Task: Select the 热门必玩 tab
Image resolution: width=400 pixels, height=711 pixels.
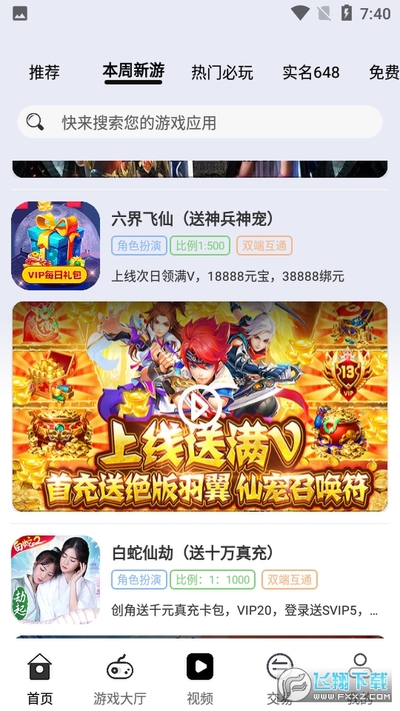Action: 222,73
